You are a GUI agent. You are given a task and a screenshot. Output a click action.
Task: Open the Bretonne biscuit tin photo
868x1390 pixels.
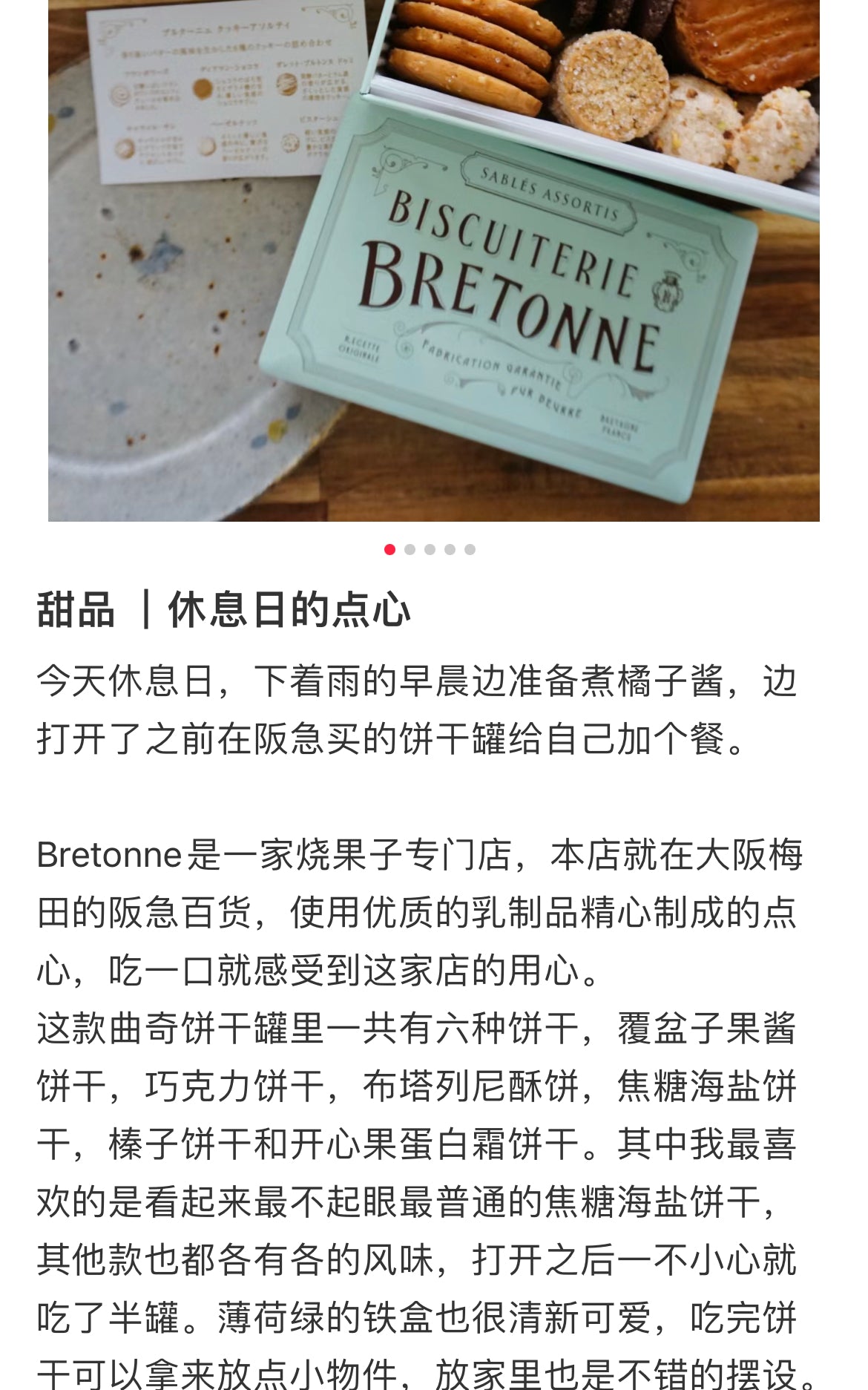(x=434, y=260)
